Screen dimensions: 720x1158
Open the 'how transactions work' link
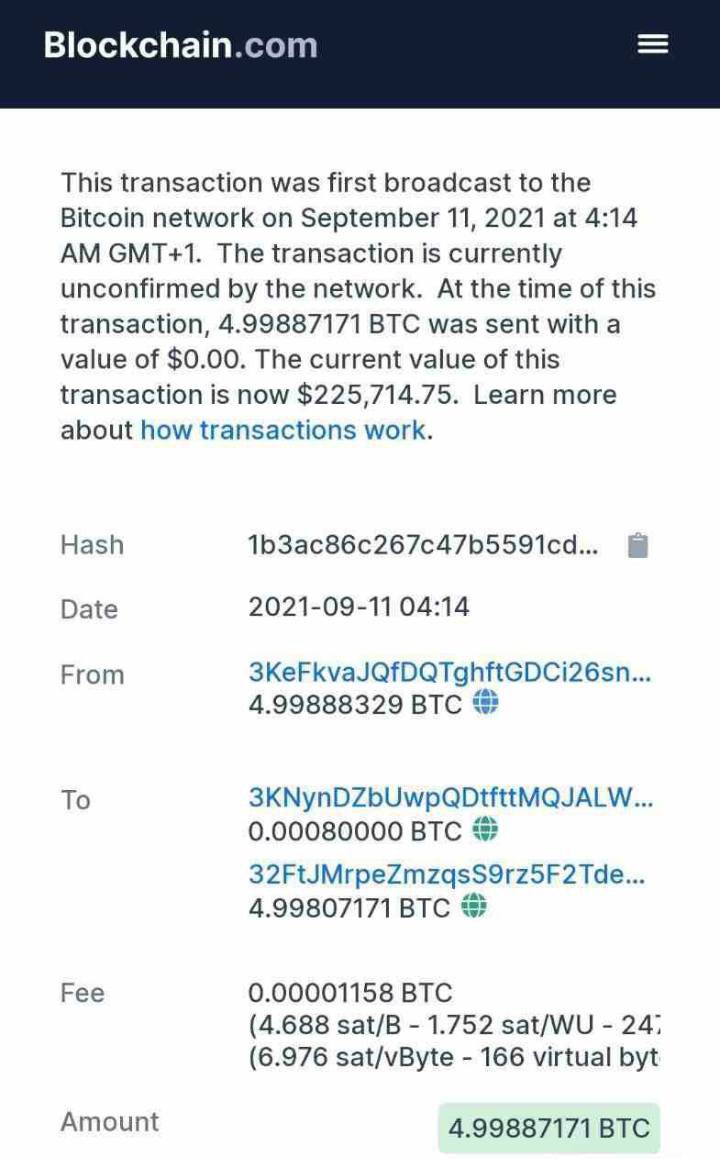point(283,431)
